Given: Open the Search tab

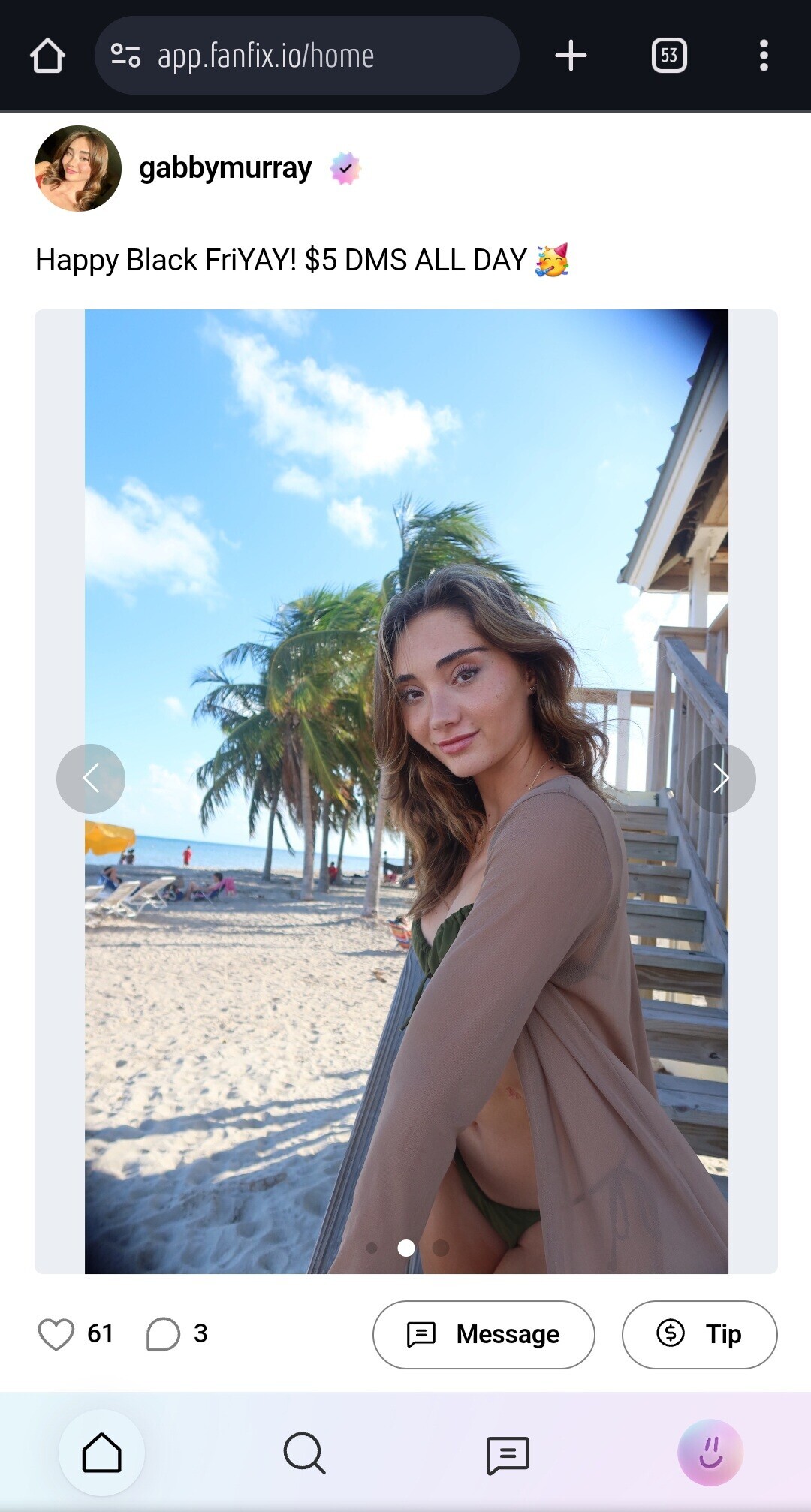Looking at the screenshot, I should click(304, 1453).
